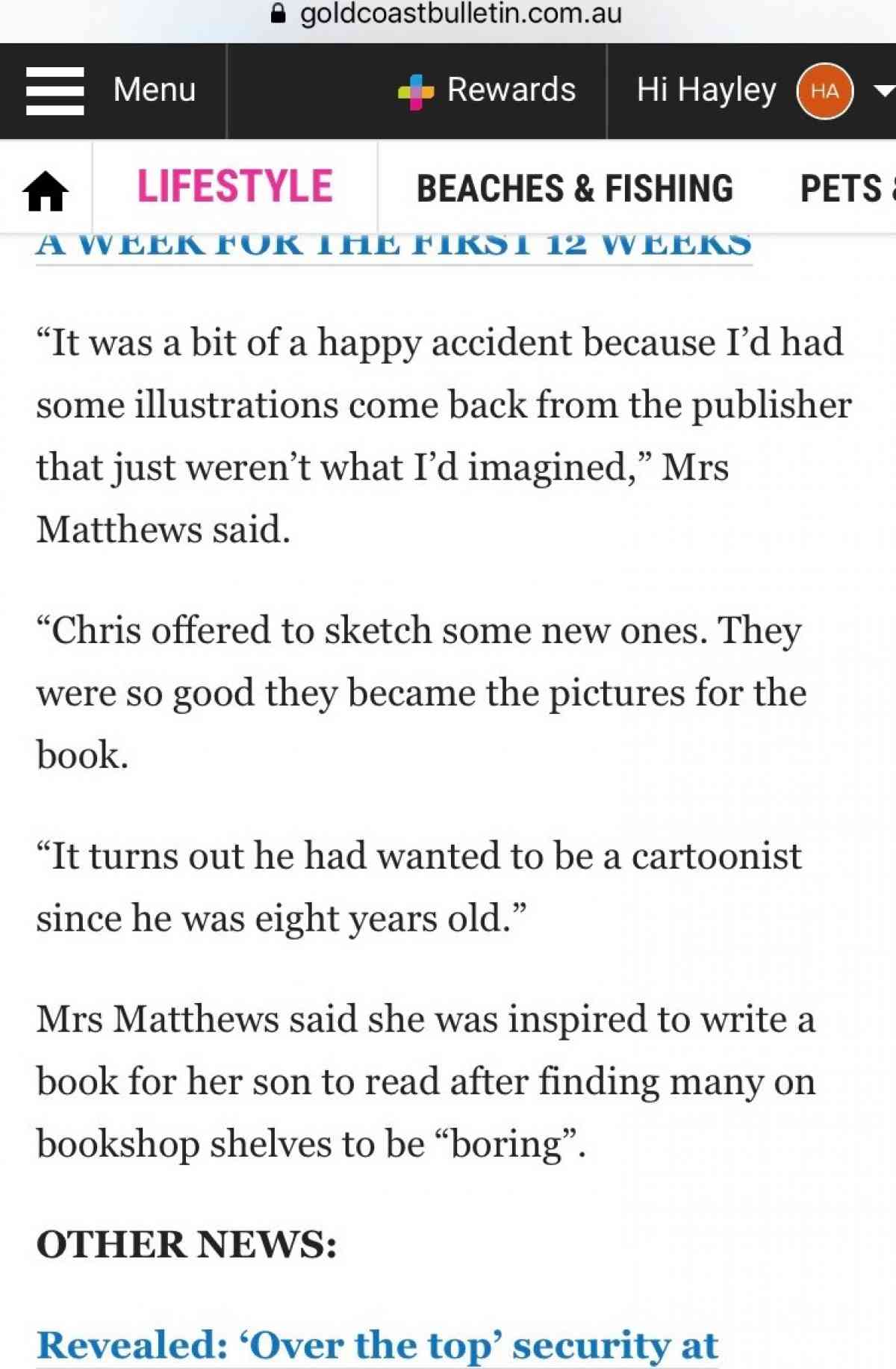Switch to the Pets section
896x1369 pixels.
coord(845,188)
